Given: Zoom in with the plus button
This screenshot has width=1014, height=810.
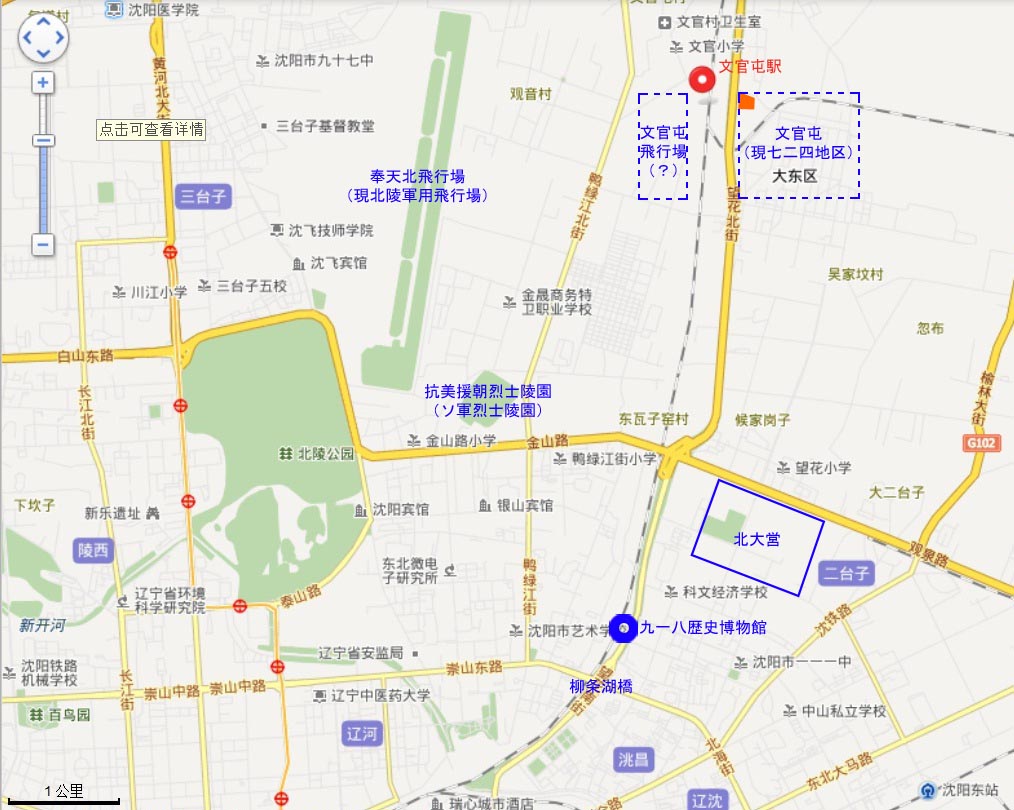Looking at the screenshot, I should (x=43, y=83).
